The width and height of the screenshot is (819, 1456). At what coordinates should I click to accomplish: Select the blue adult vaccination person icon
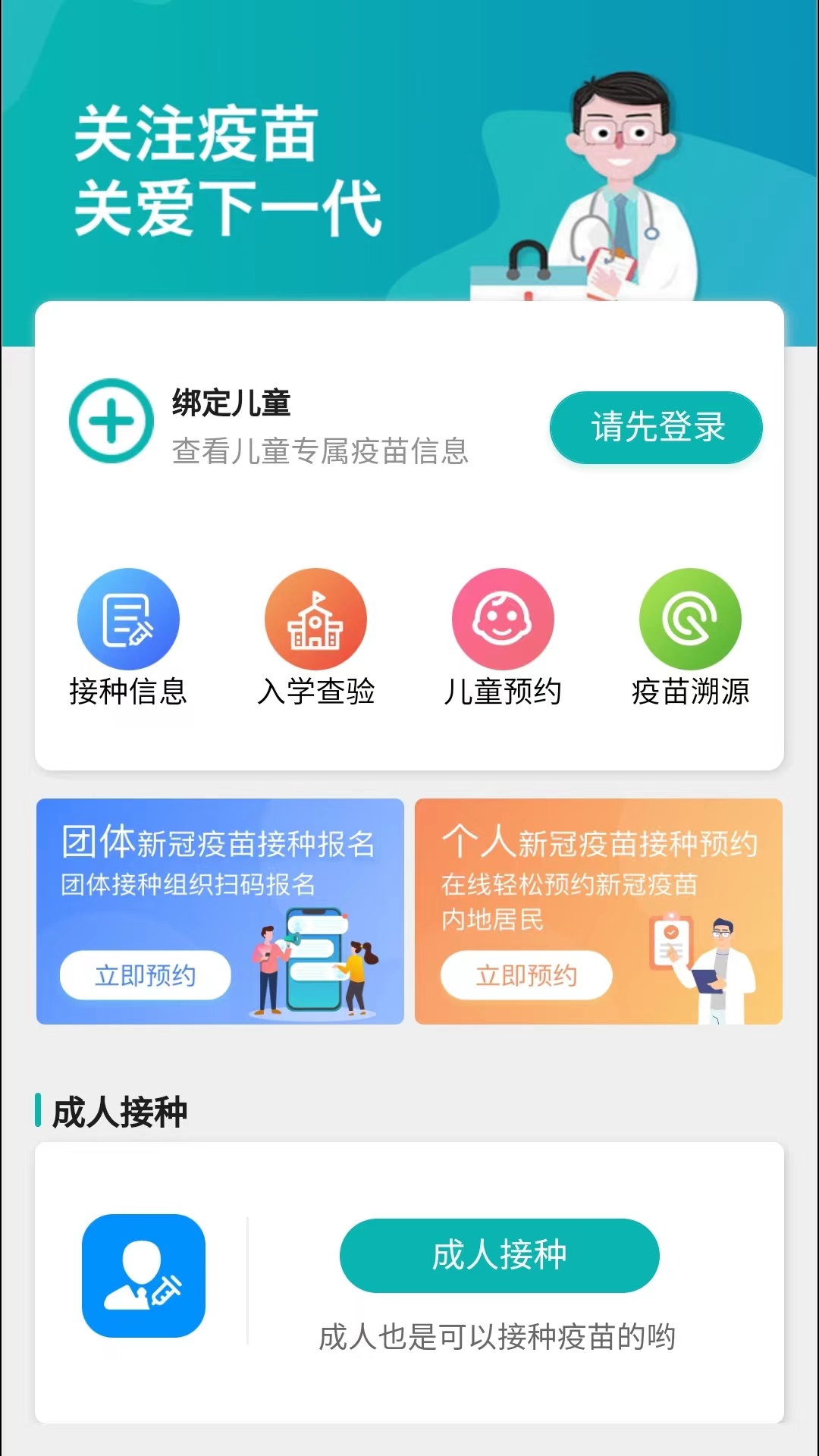[x=144, y=1276]
